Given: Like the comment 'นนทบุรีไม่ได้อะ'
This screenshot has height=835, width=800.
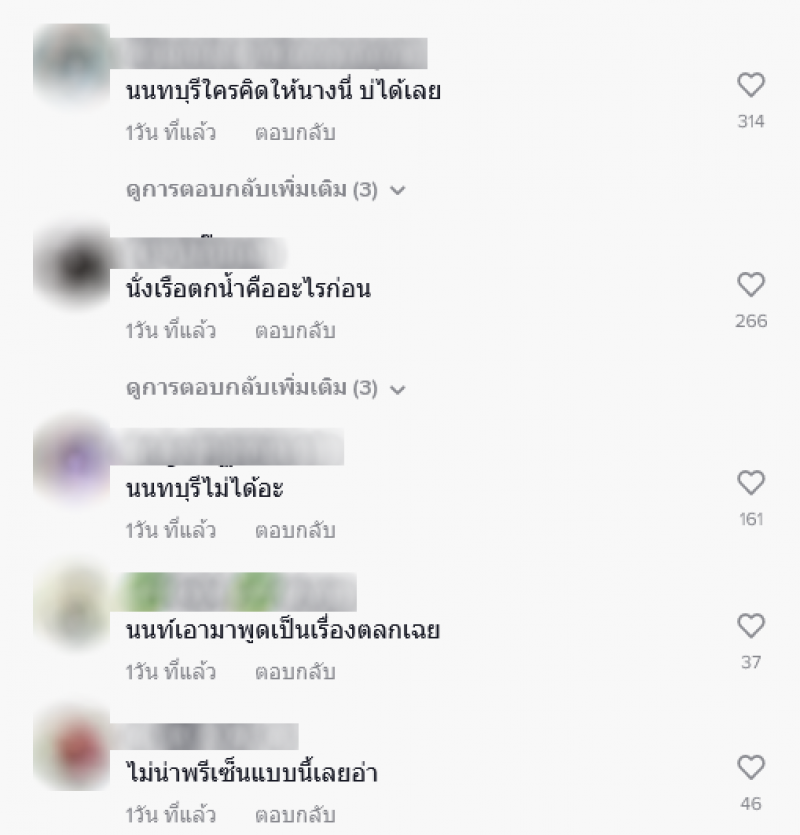Looking at the screenshot, I should click(x=750, y=484).
